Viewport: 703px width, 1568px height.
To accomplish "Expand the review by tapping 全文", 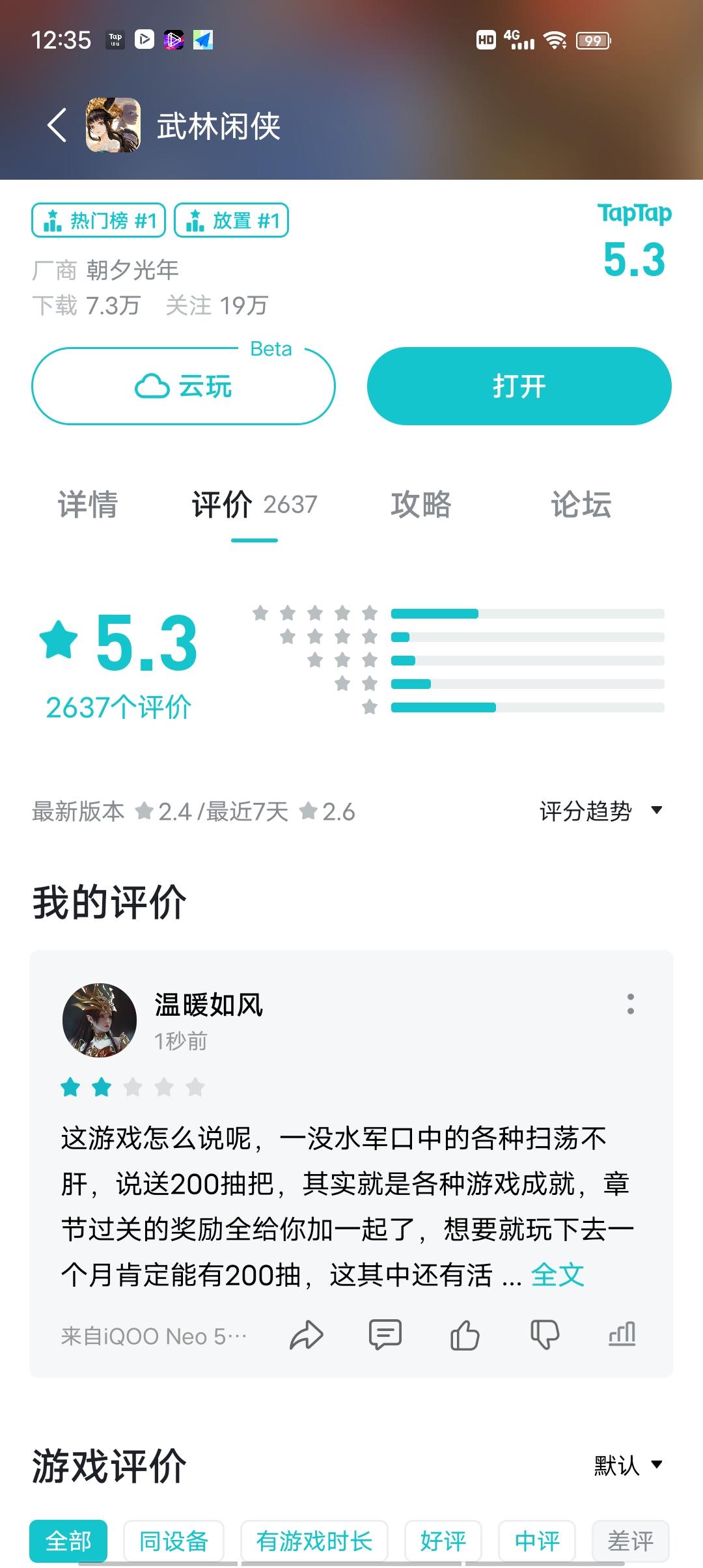I will pyautogui.click(x=557, y=1274).
